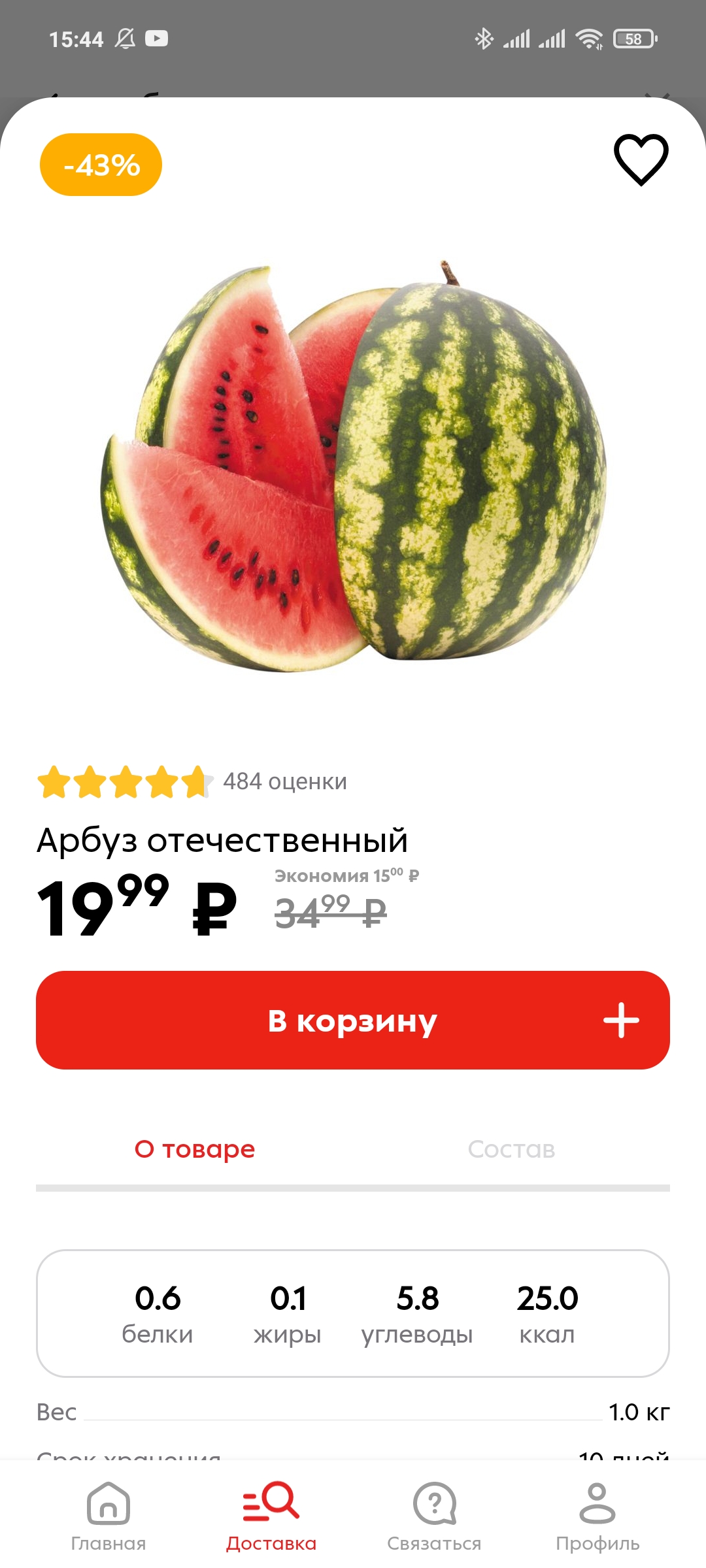Screen dimensions: 706x1568
Task: Go to the Главная tab
Action: pos(109,1516)
